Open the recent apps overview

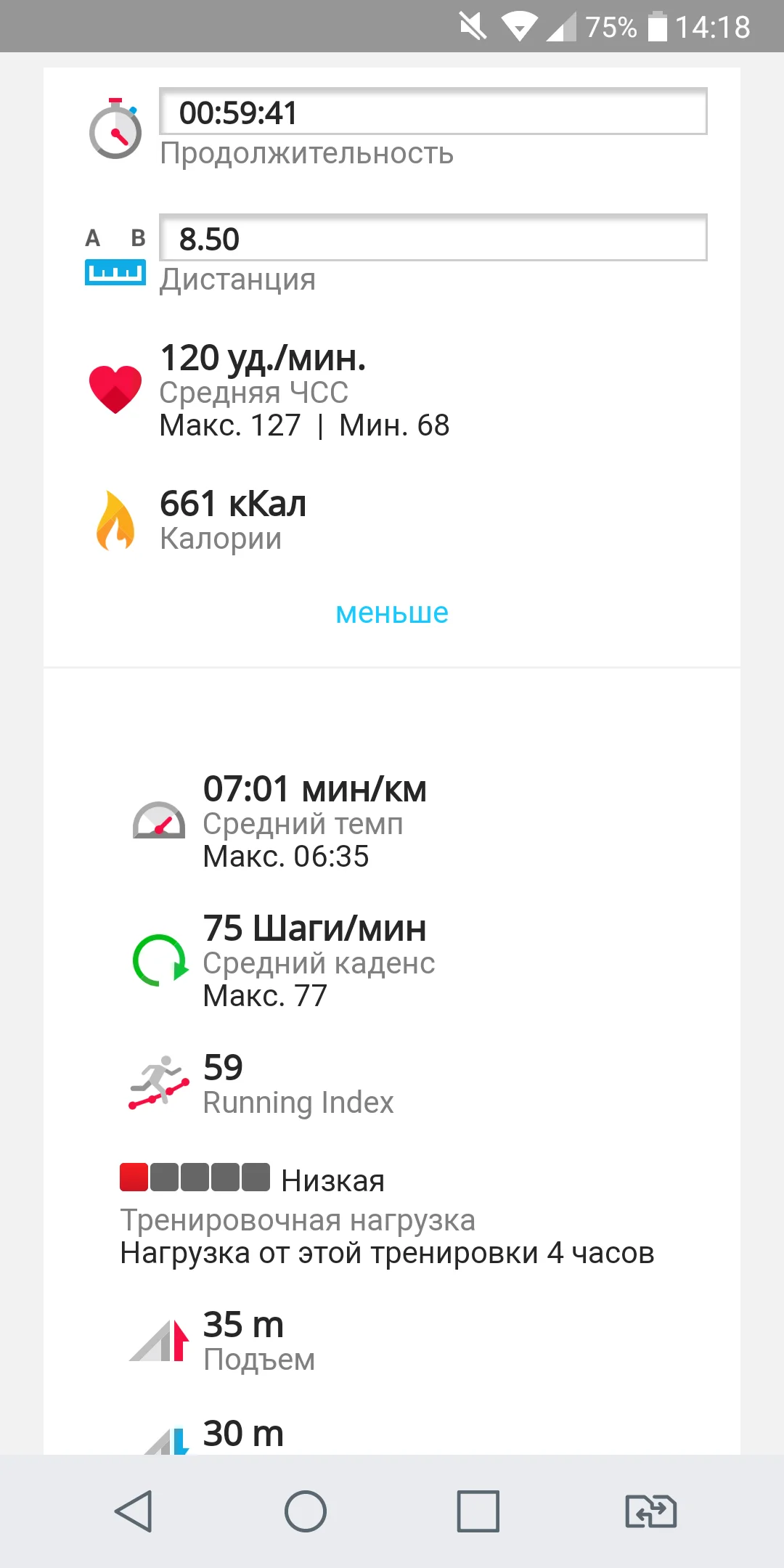(x=478, y=1511)
